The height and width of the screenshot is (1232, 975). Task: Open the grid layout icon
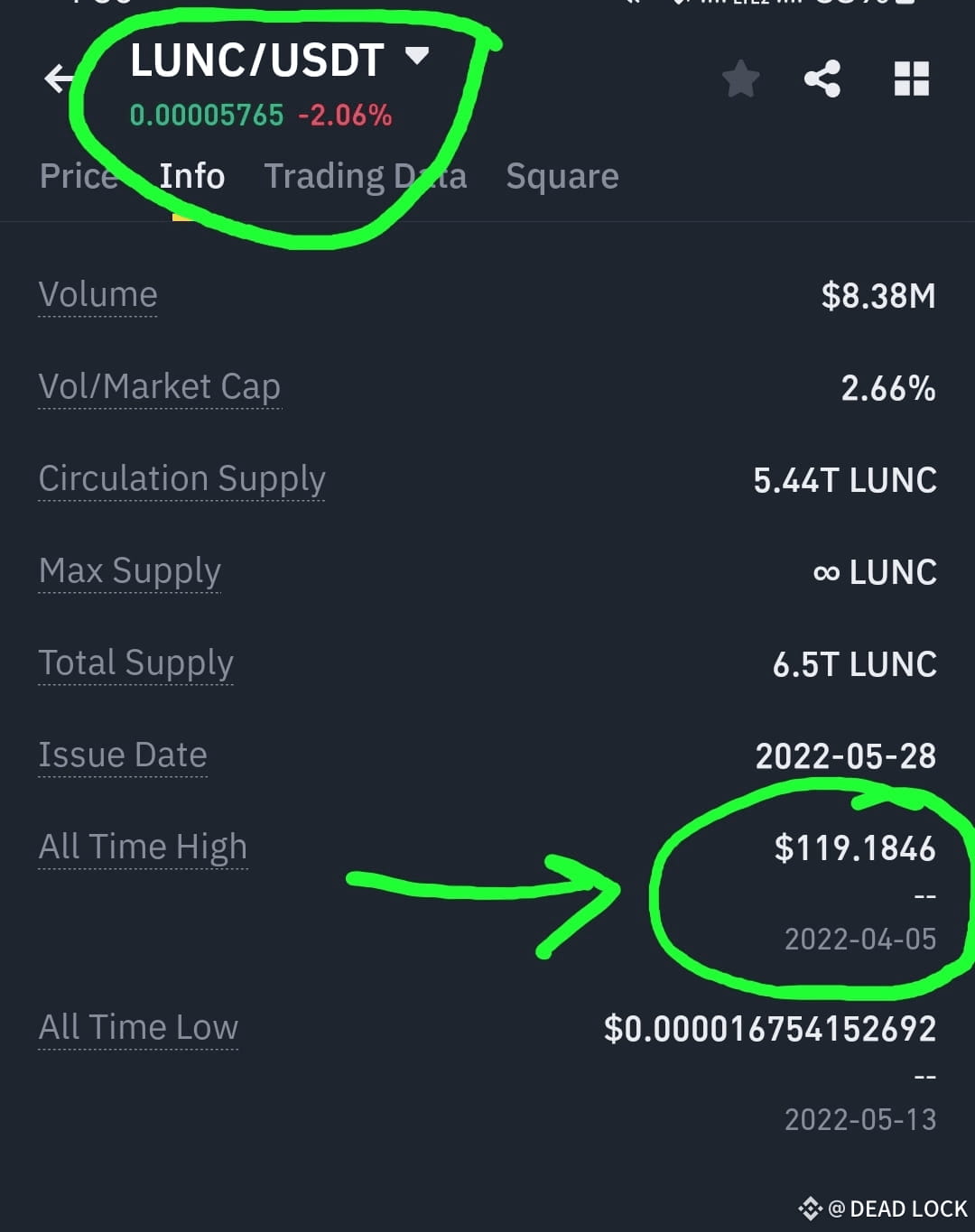coord(911,79)
